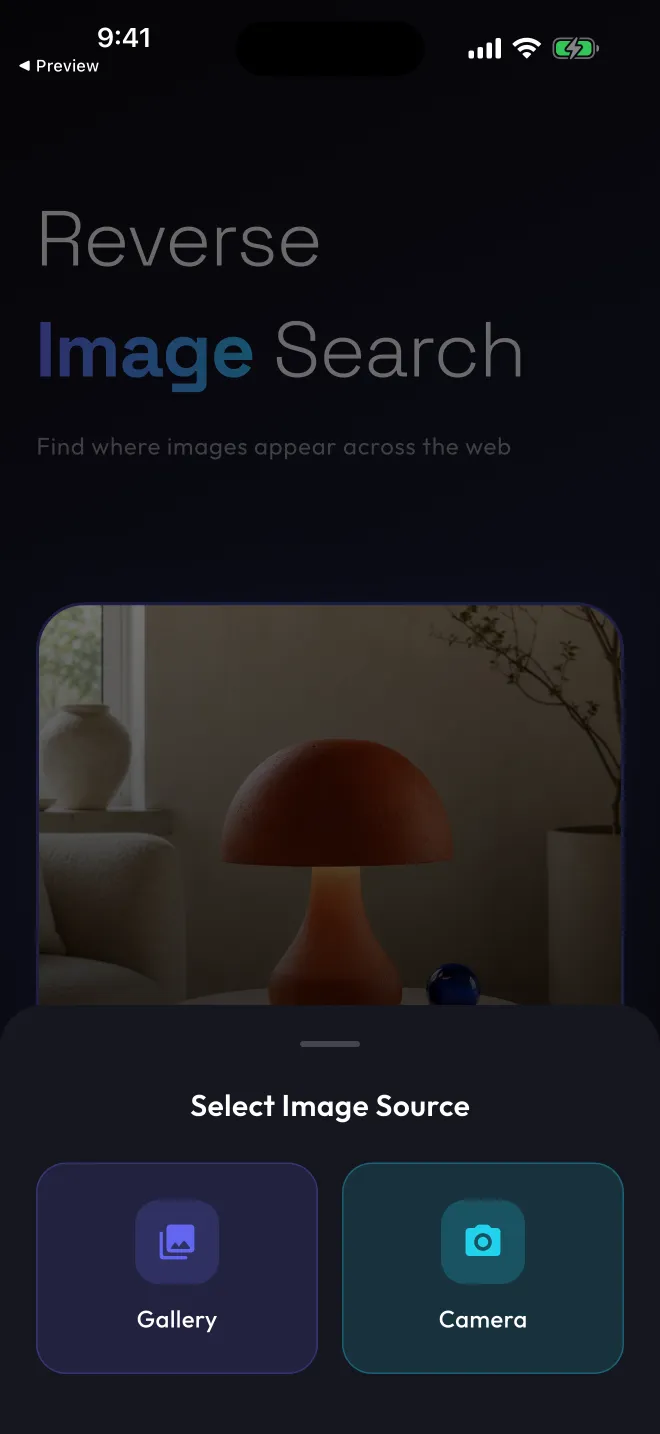Choose Gallery as the image source

177,1268
